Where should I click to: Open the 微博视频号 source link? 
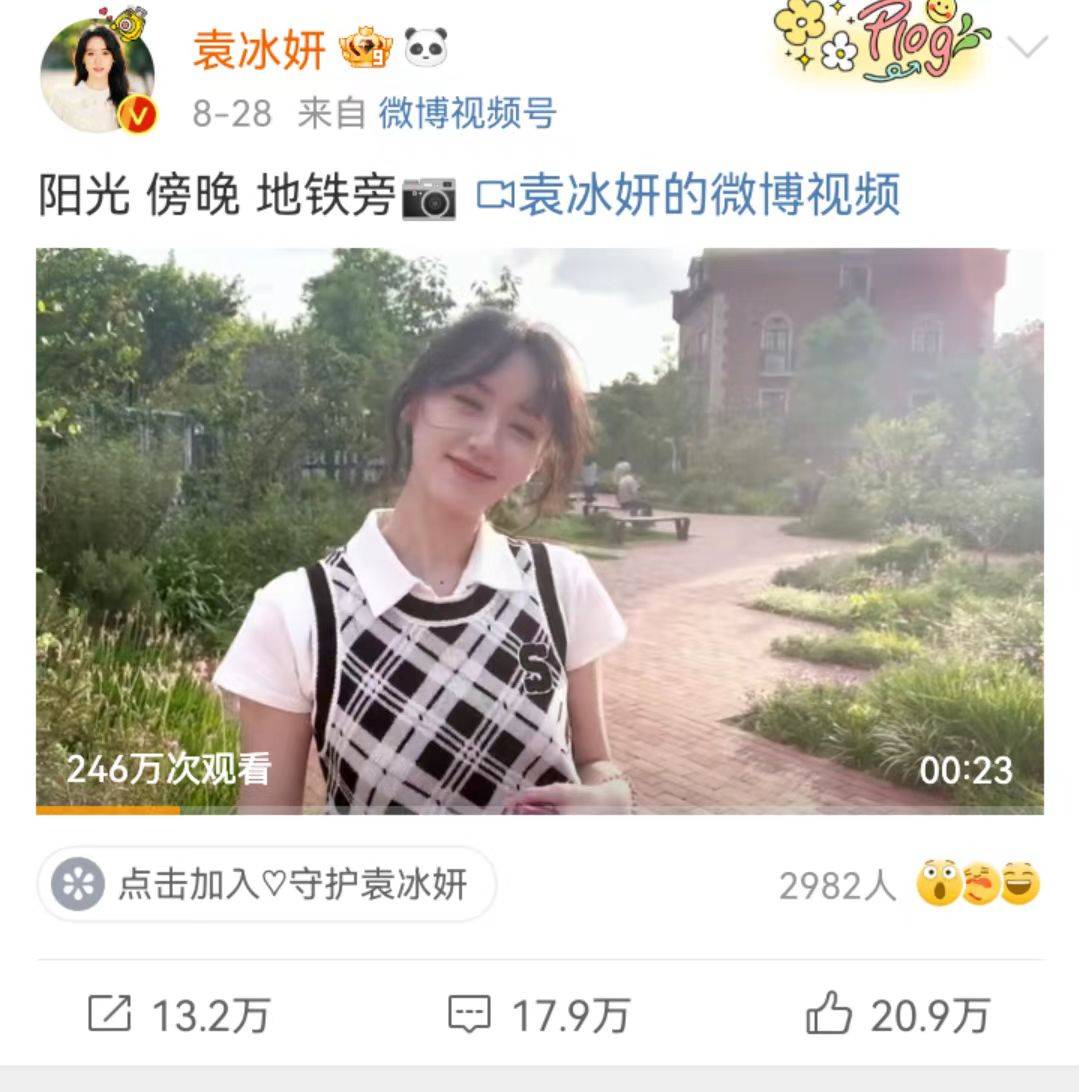click(467, 113)
